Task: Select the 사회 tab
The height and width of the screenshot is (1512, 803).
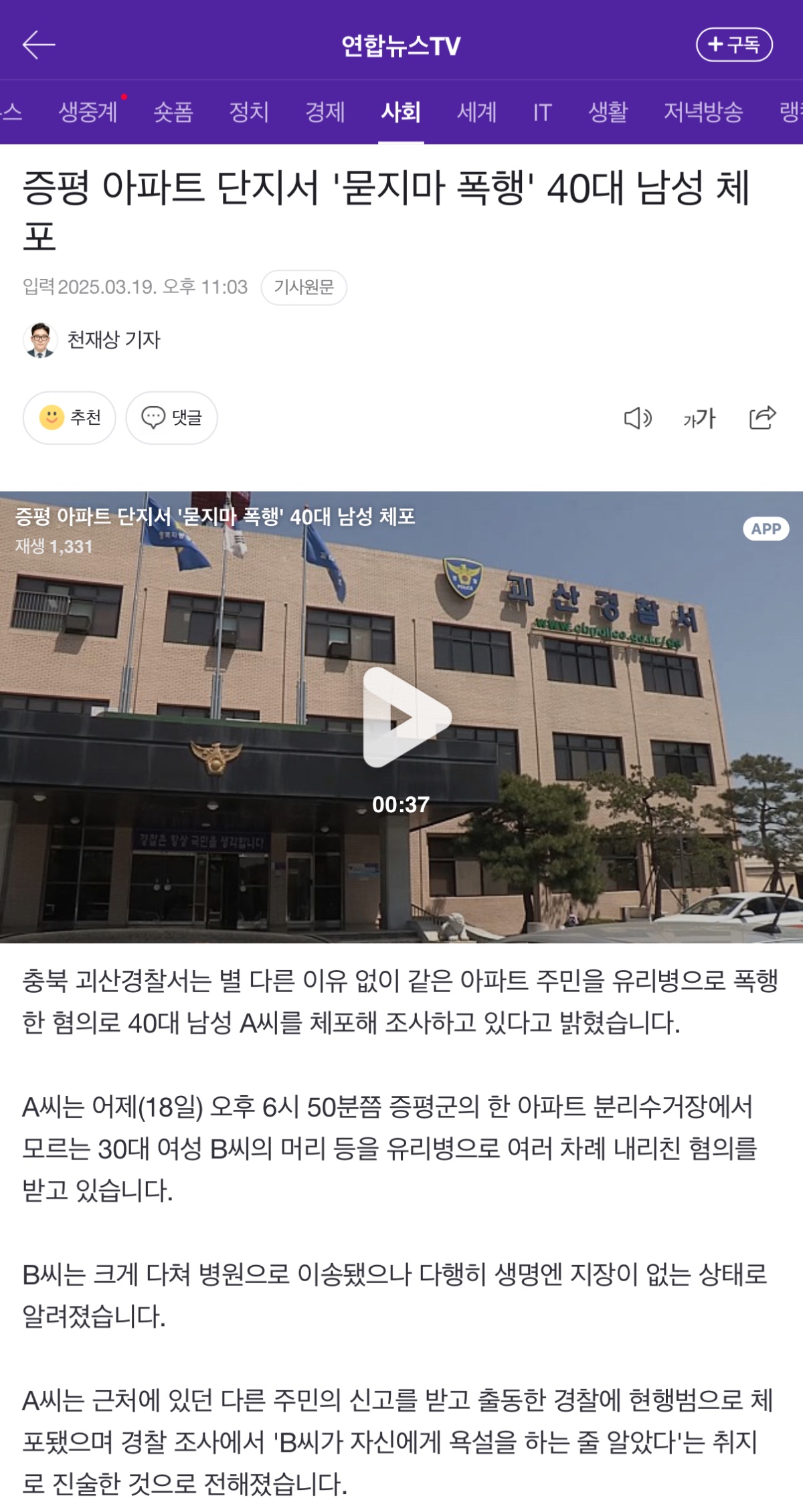Action: (x=401, y=112)
